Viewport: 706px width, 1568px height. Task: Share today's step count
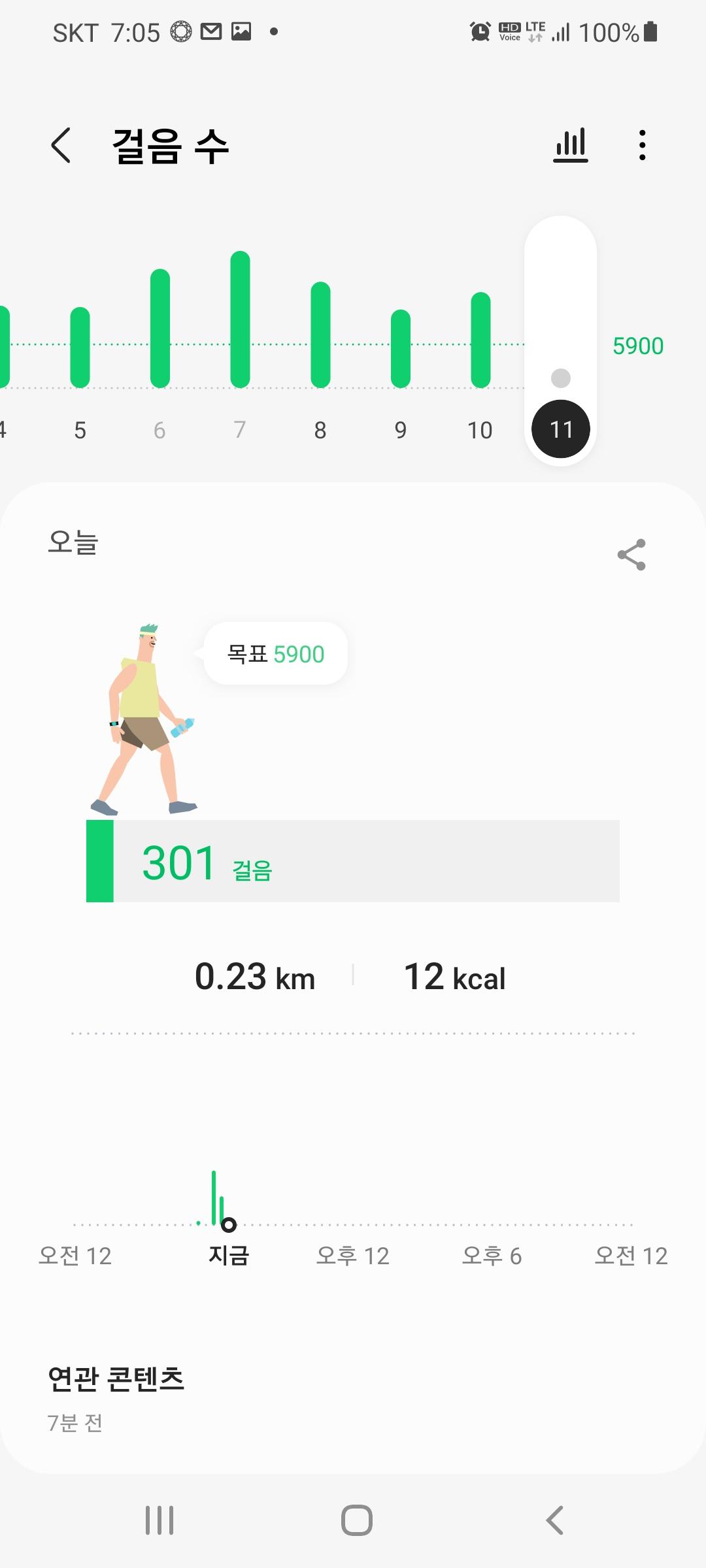(631, 555)
